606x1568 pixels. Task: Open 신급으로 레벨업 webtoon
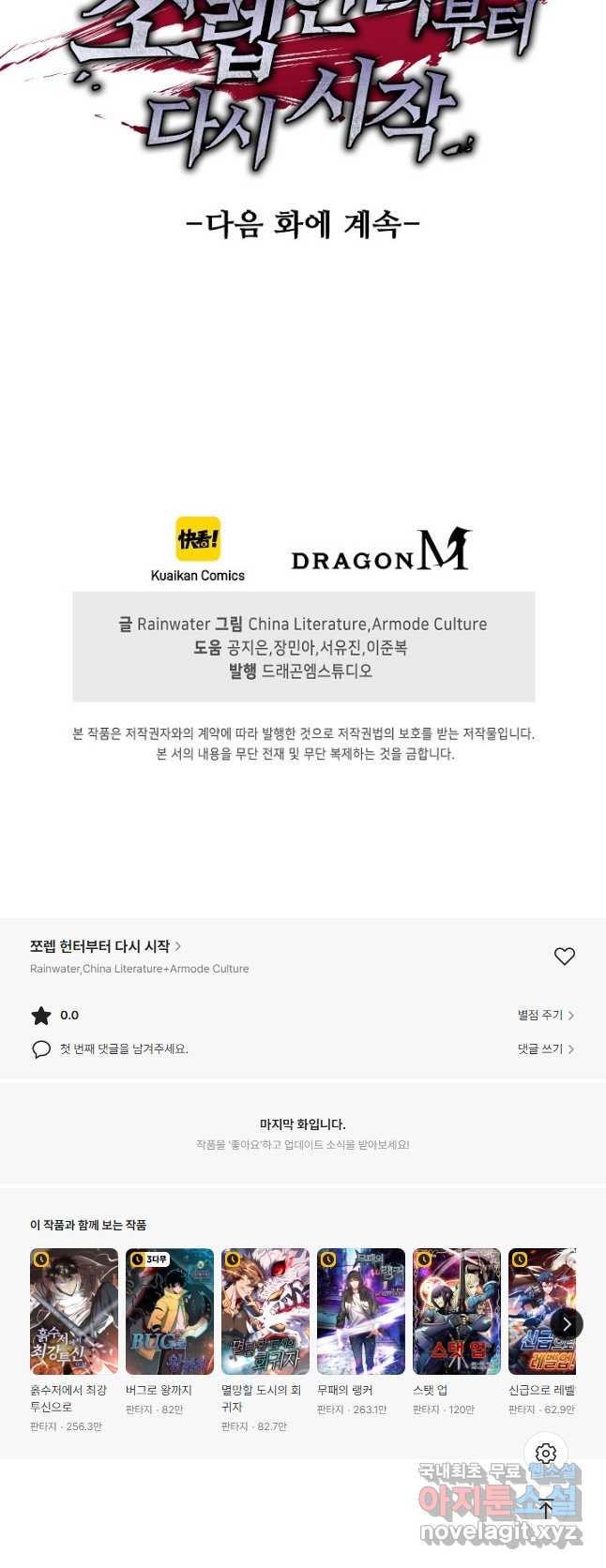point(539,1311)
